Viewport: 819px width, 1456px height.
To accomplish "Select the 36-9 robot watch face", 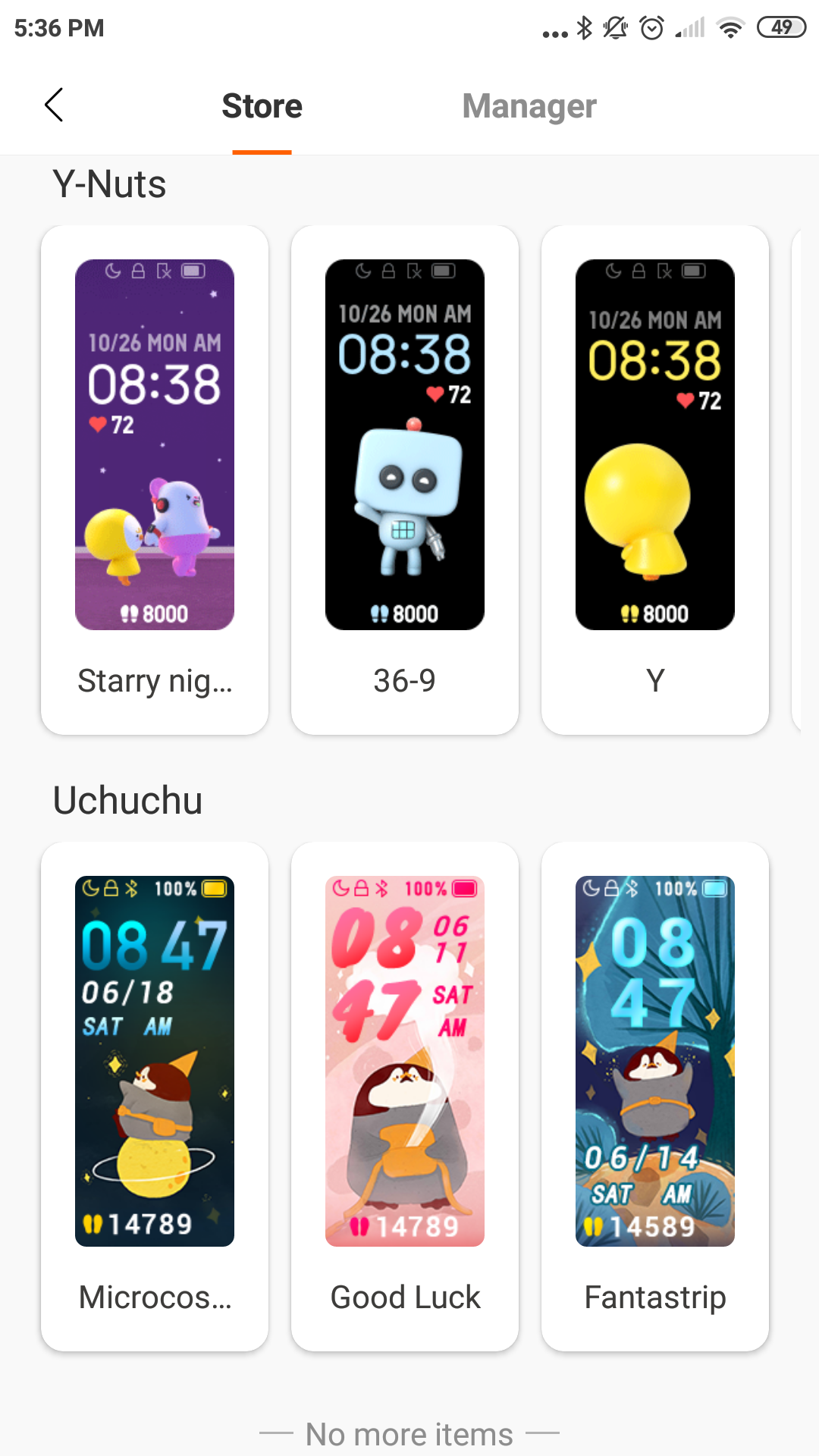I will point(405,479).
